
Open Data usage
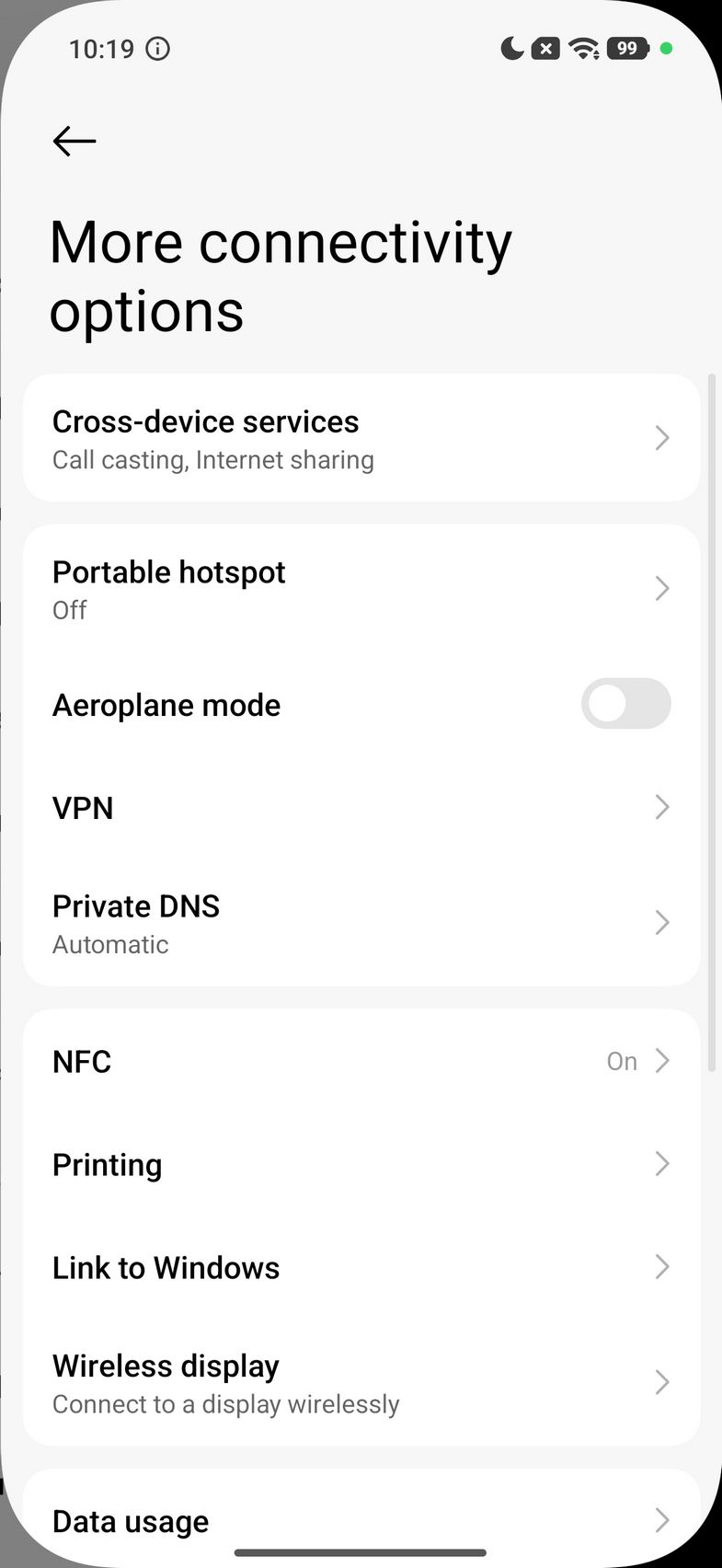pyautogui.click(x=361, y=1520)
